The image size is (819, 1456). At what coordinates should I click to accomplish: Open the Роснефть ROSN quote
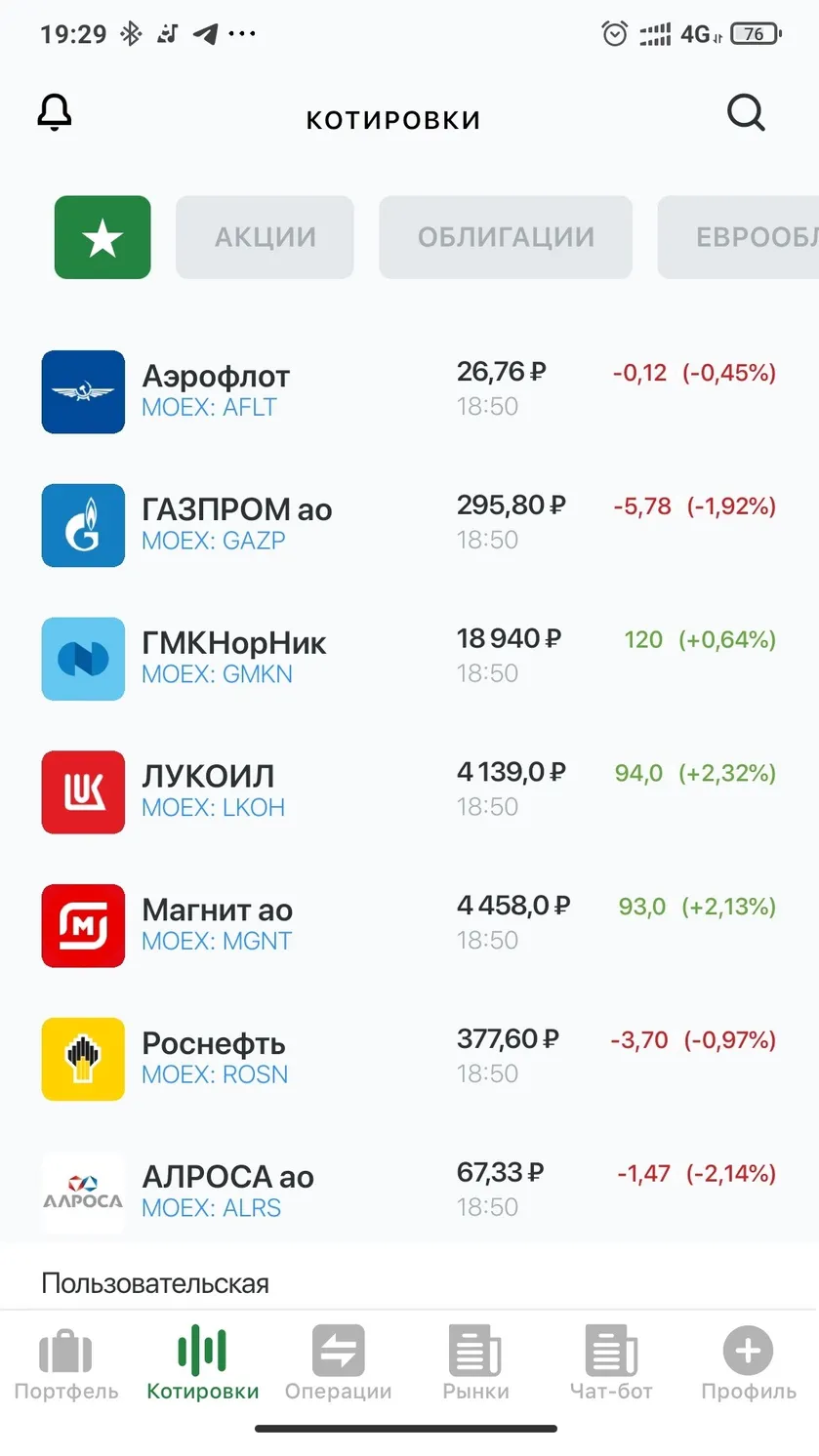[410, 1059]
